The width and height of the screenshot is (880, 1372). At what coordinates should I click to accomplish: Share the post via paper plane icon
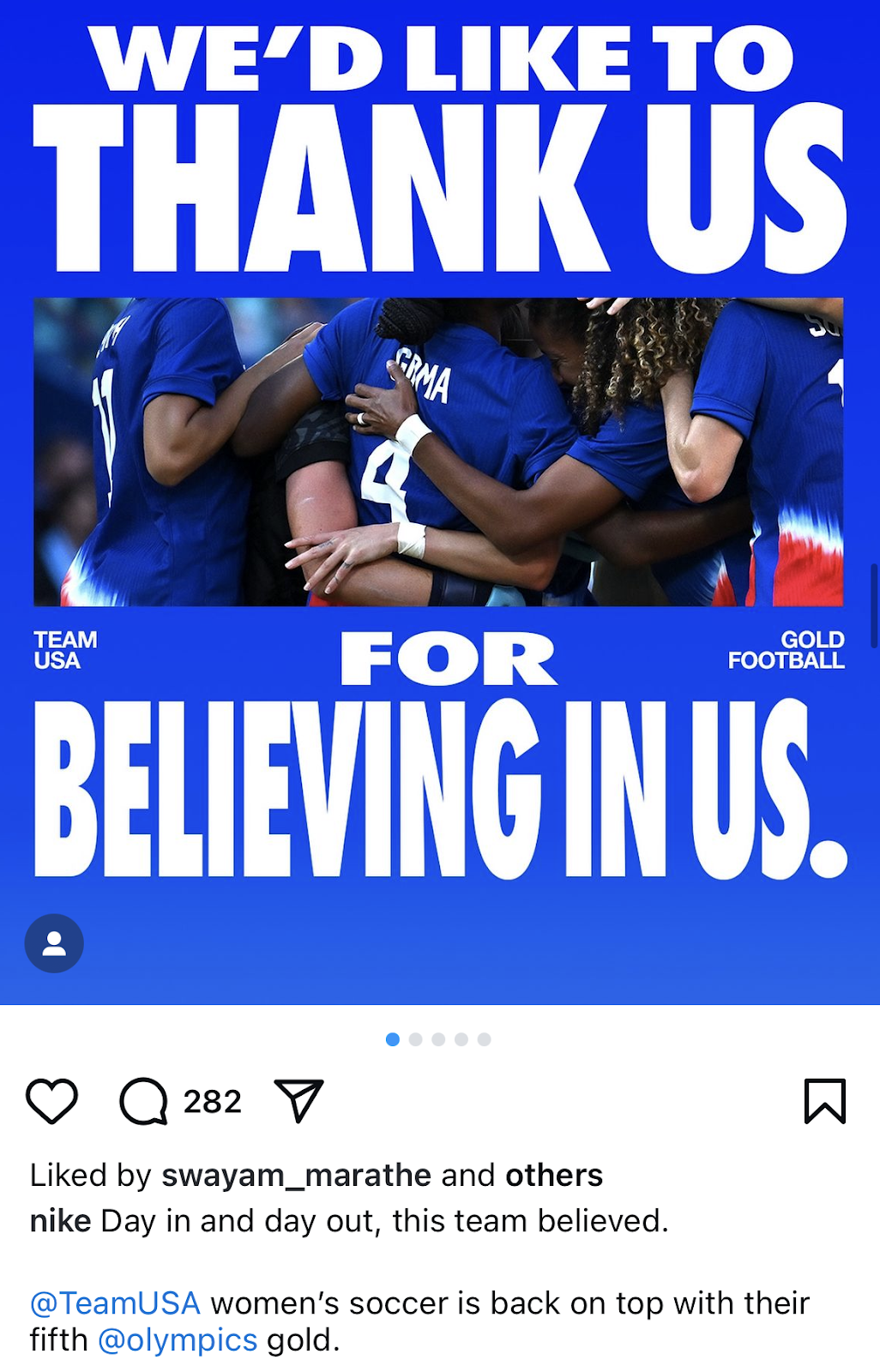(x=298, y=1101)
